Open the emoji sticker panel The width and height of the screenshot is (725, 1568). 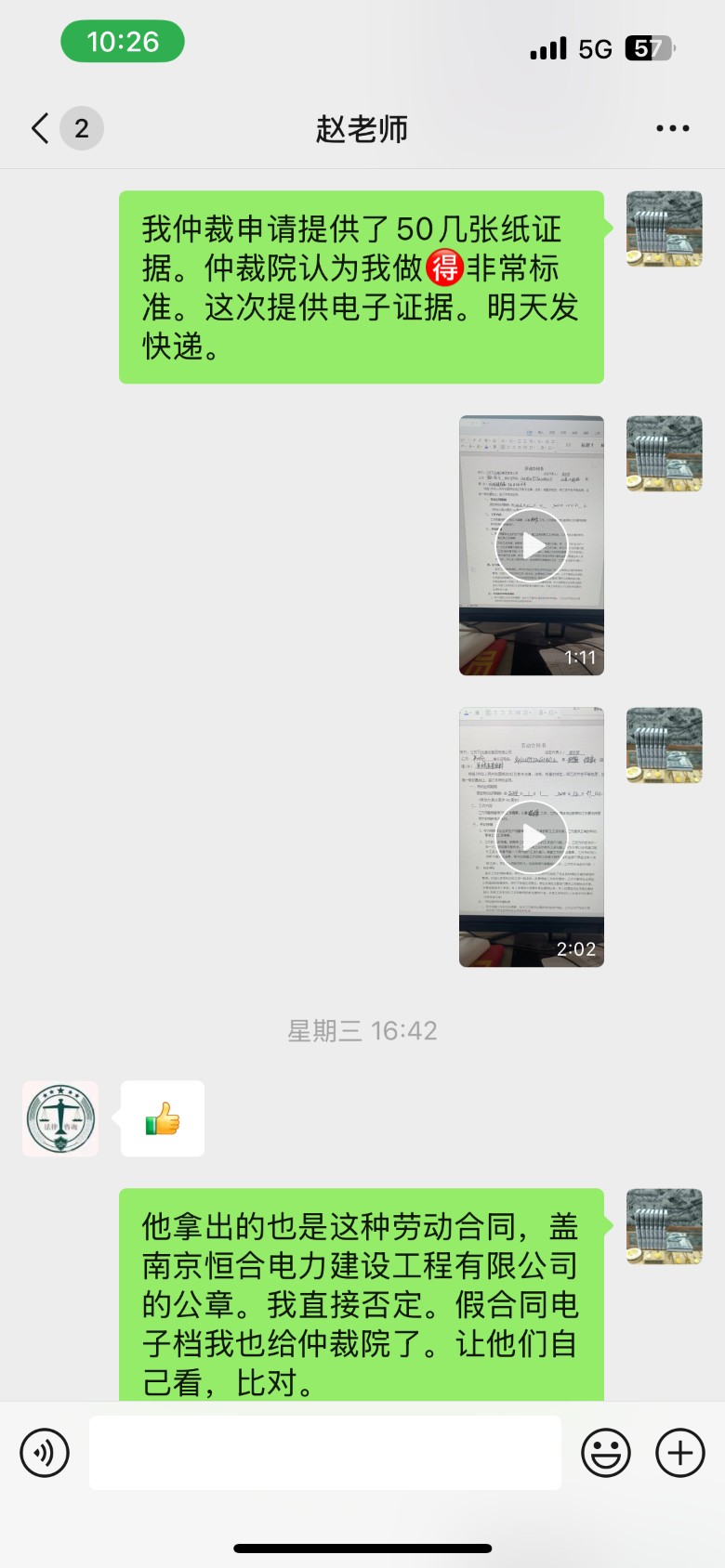click(606, 1453)
